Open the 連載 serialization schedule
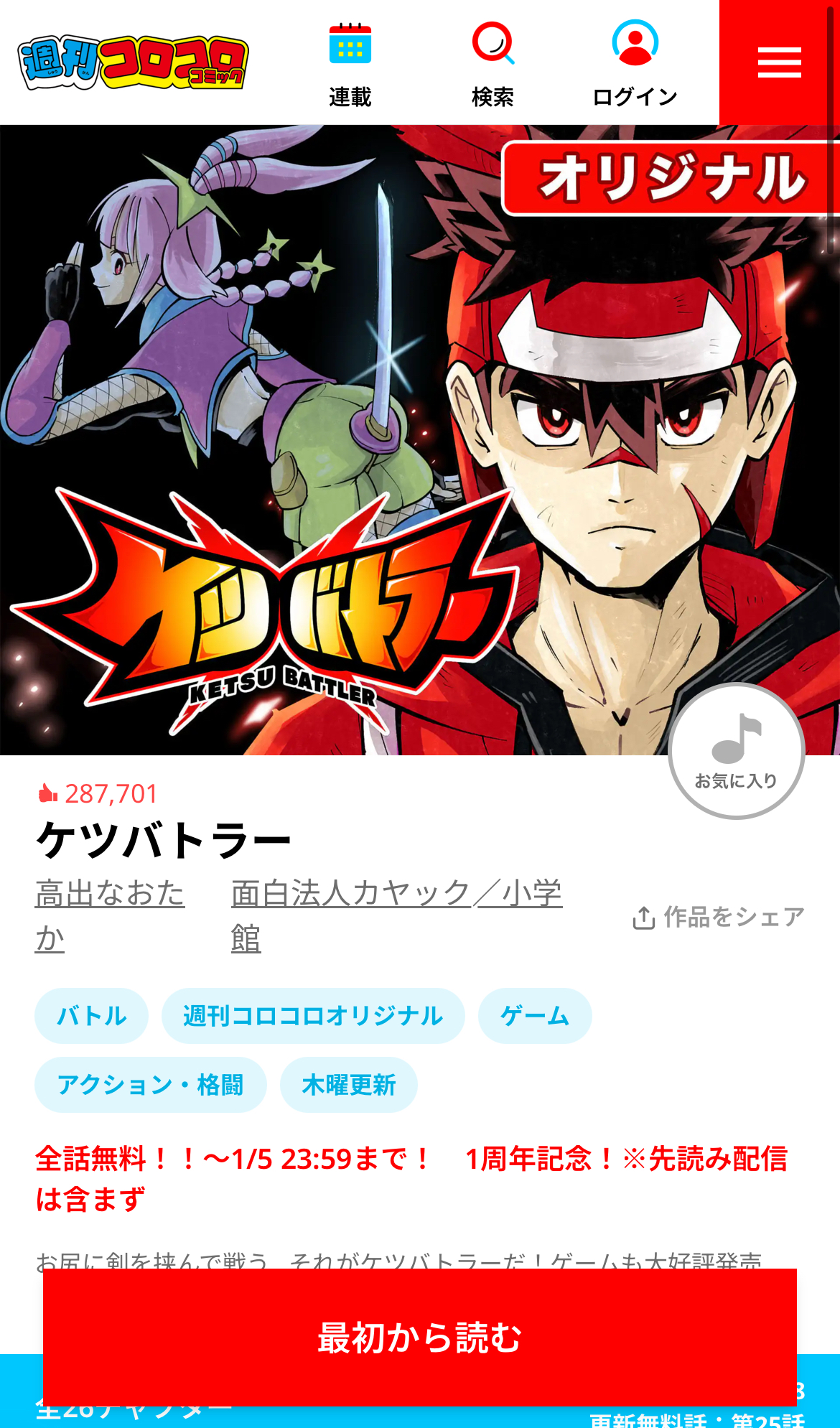The image size is (840, 1428). 350,65
